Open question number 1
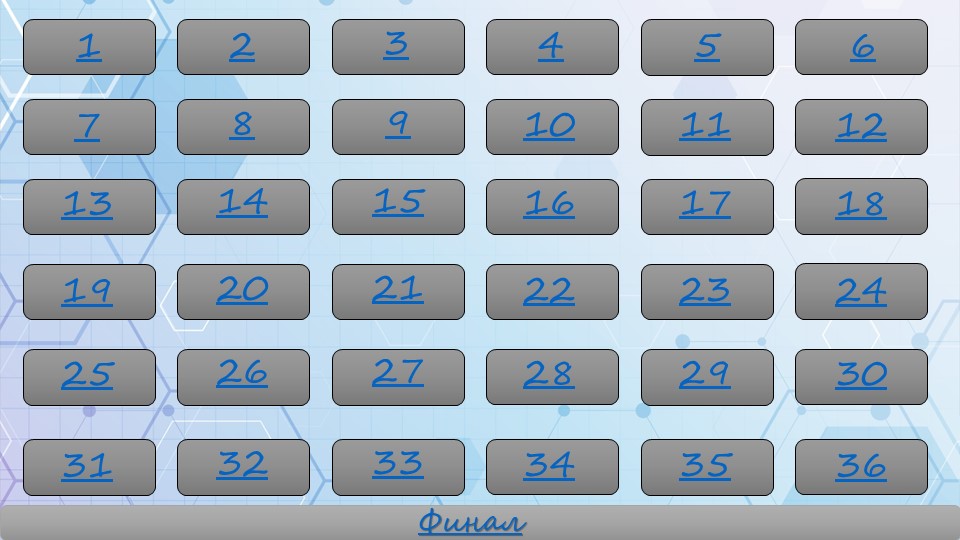 (x=89, y=47)
